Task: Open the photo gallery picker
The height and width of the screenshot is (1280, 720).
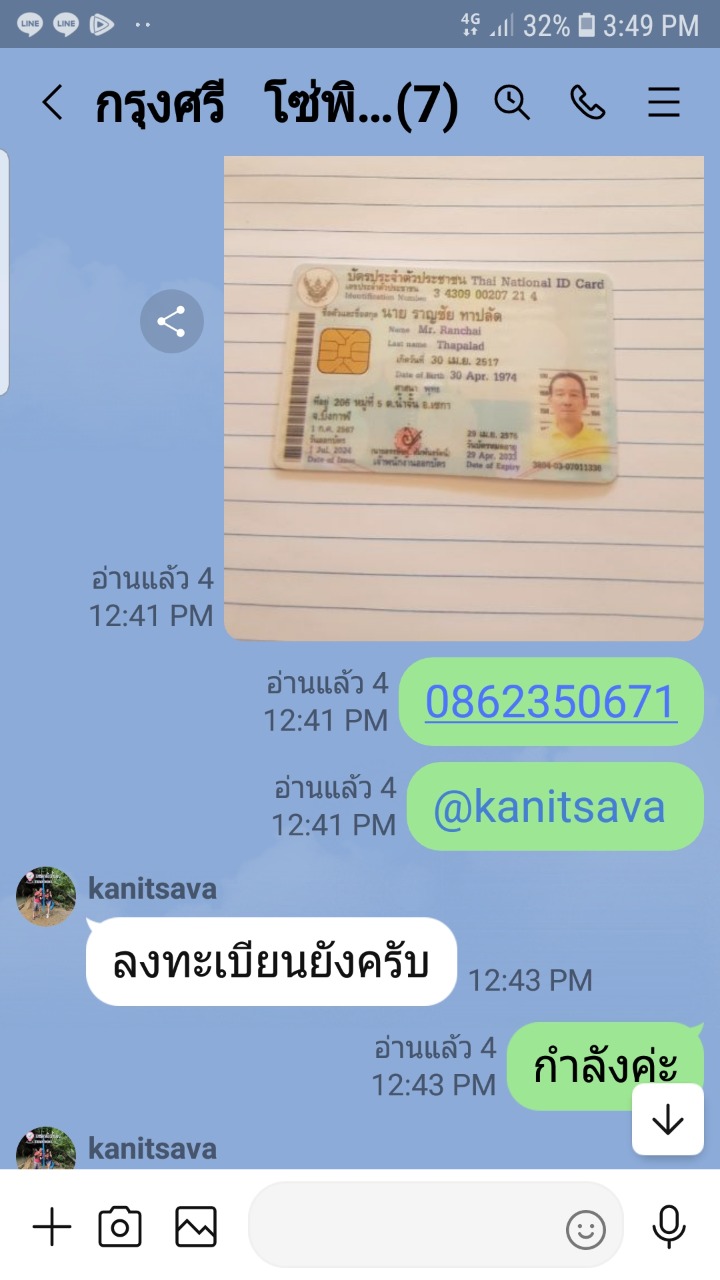Action: (x=196, y=1226)
